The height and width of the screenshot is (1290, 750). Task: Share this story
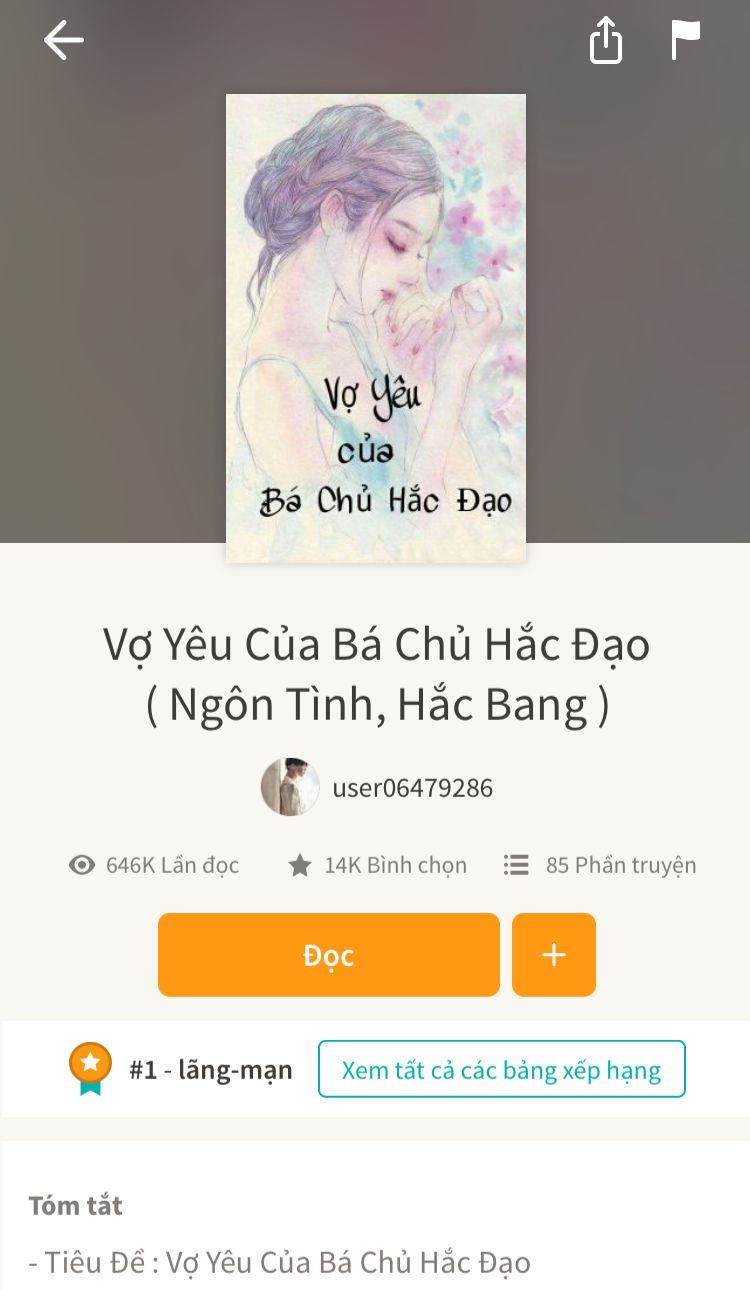pos(606,42)
